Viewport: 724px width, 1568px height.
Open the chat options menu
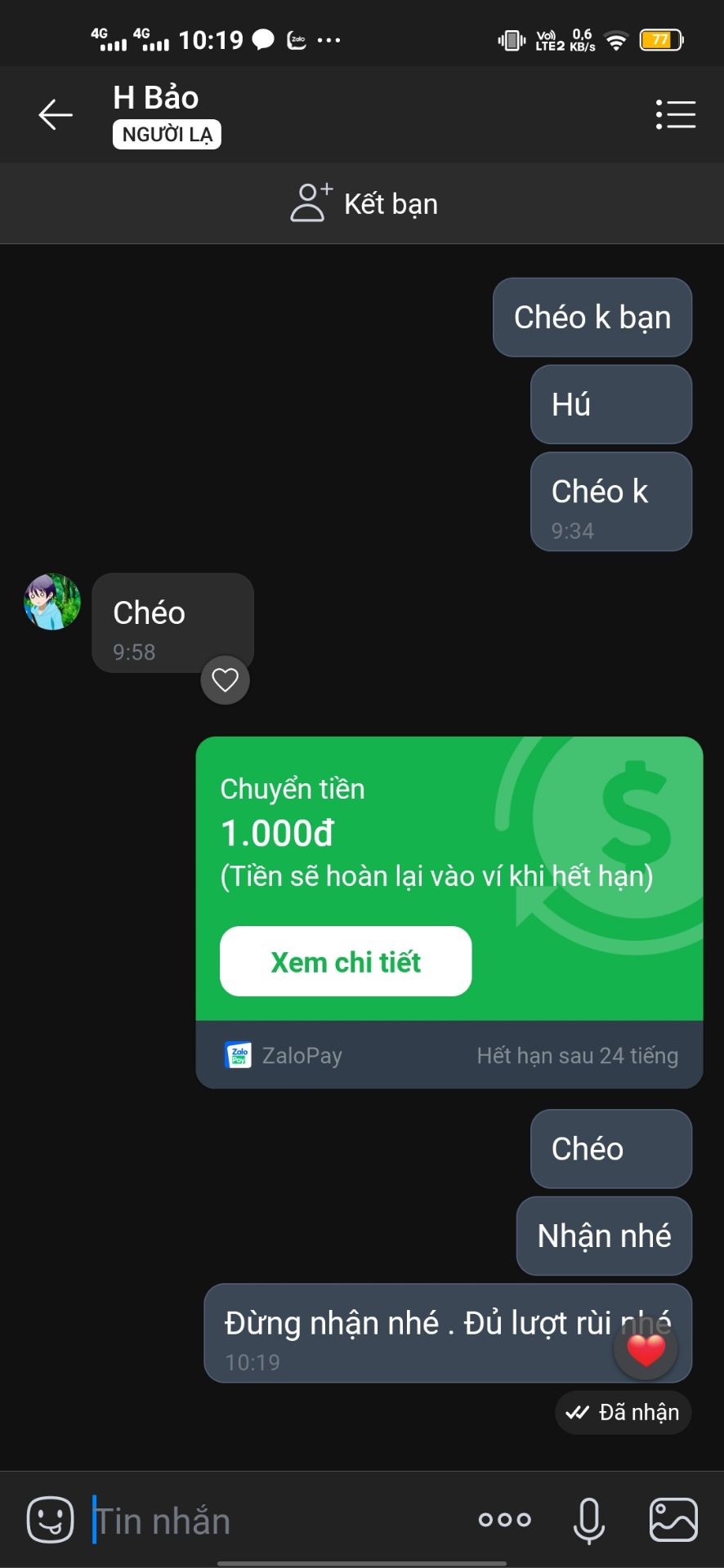point(676,114)
